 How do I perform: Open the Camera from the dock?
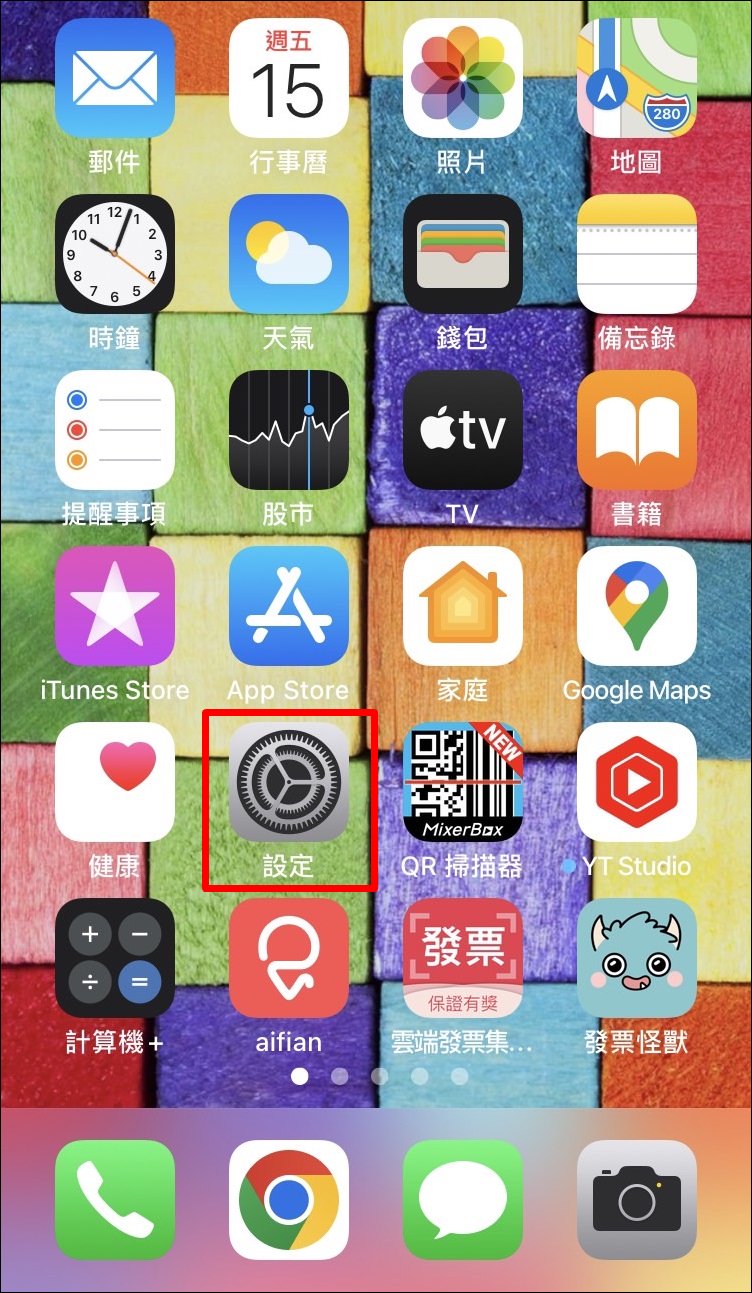(636, 1199)
